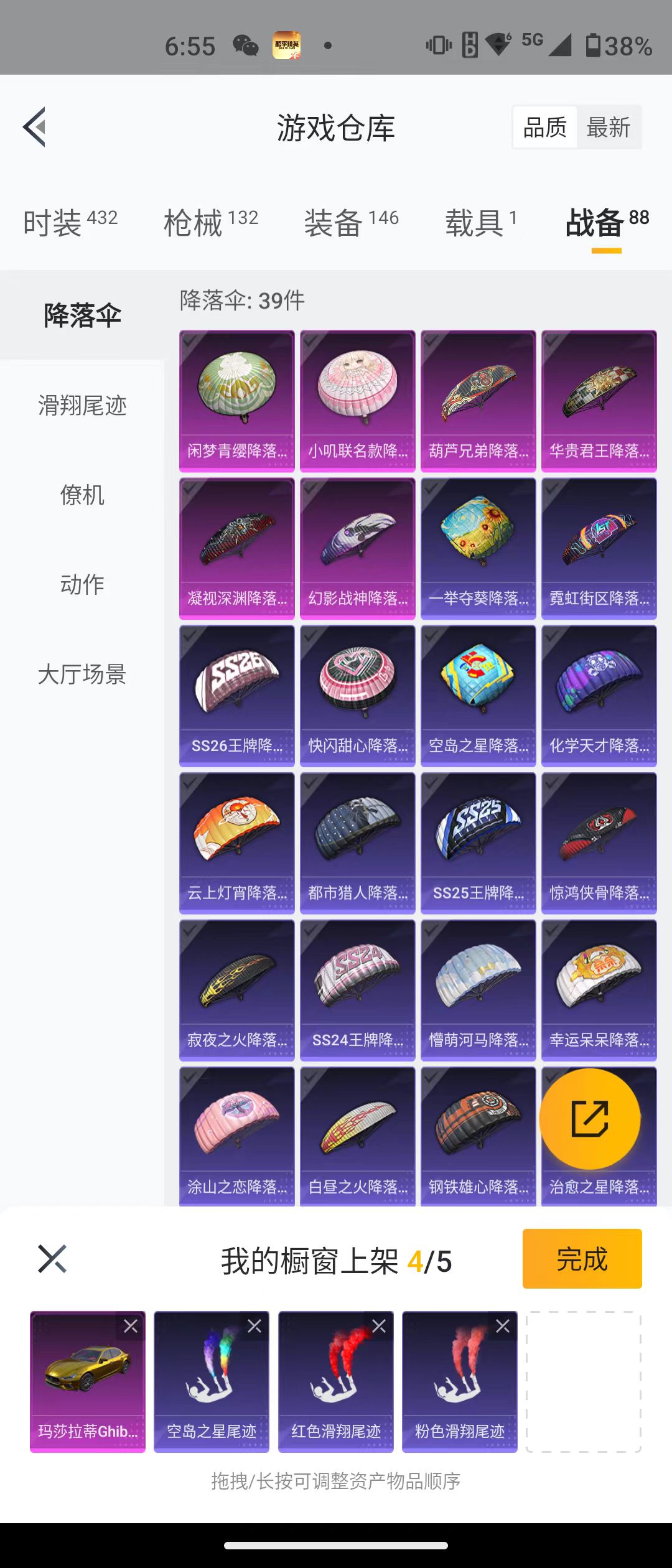Select the 僚机 category
The height and width of the screenshot is (1568, 672).
point(82,495)
